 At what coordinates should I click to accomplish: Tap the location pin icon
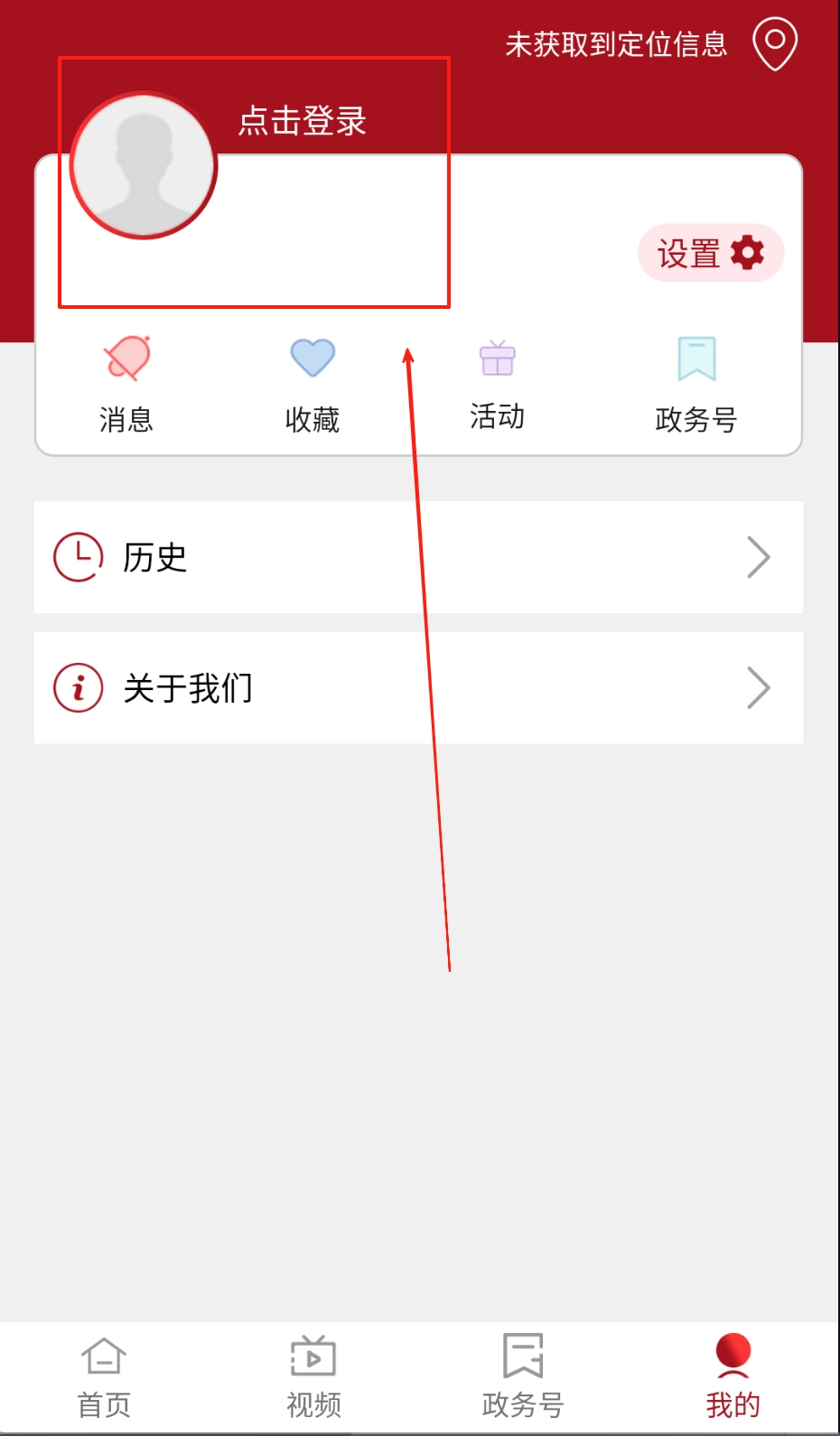click(775, 44)
